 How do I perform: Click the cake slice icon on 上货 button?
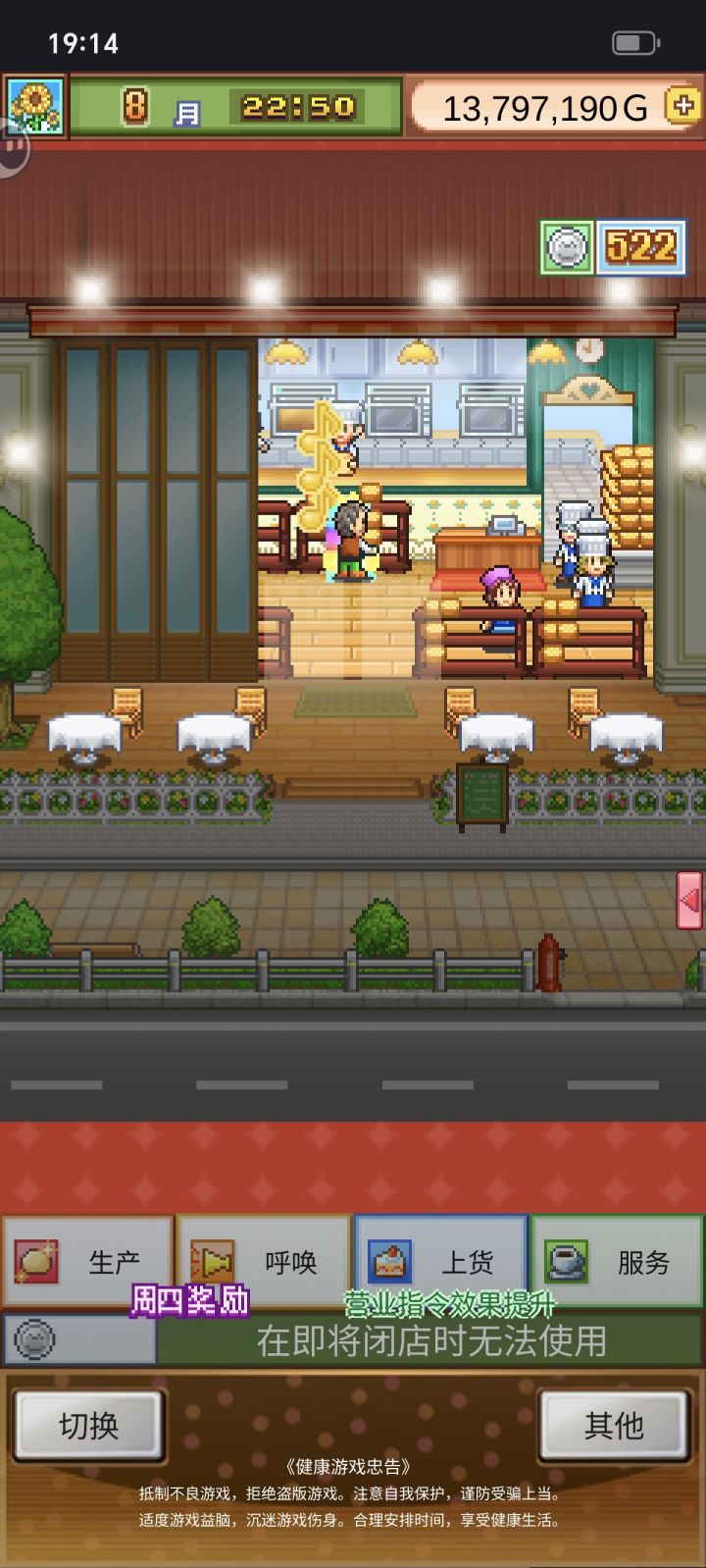click(391, 1261)
